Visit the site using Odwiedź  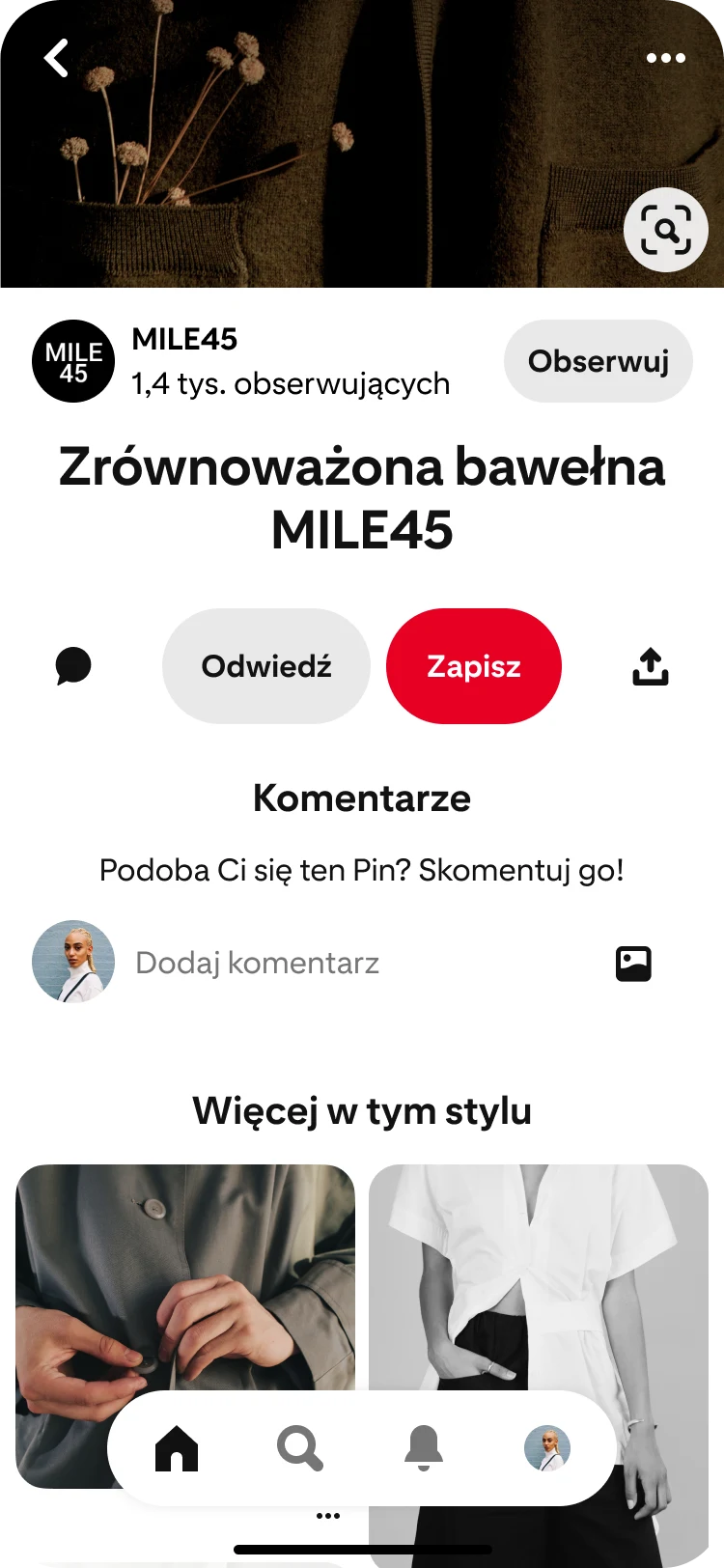tap(265, 665)
